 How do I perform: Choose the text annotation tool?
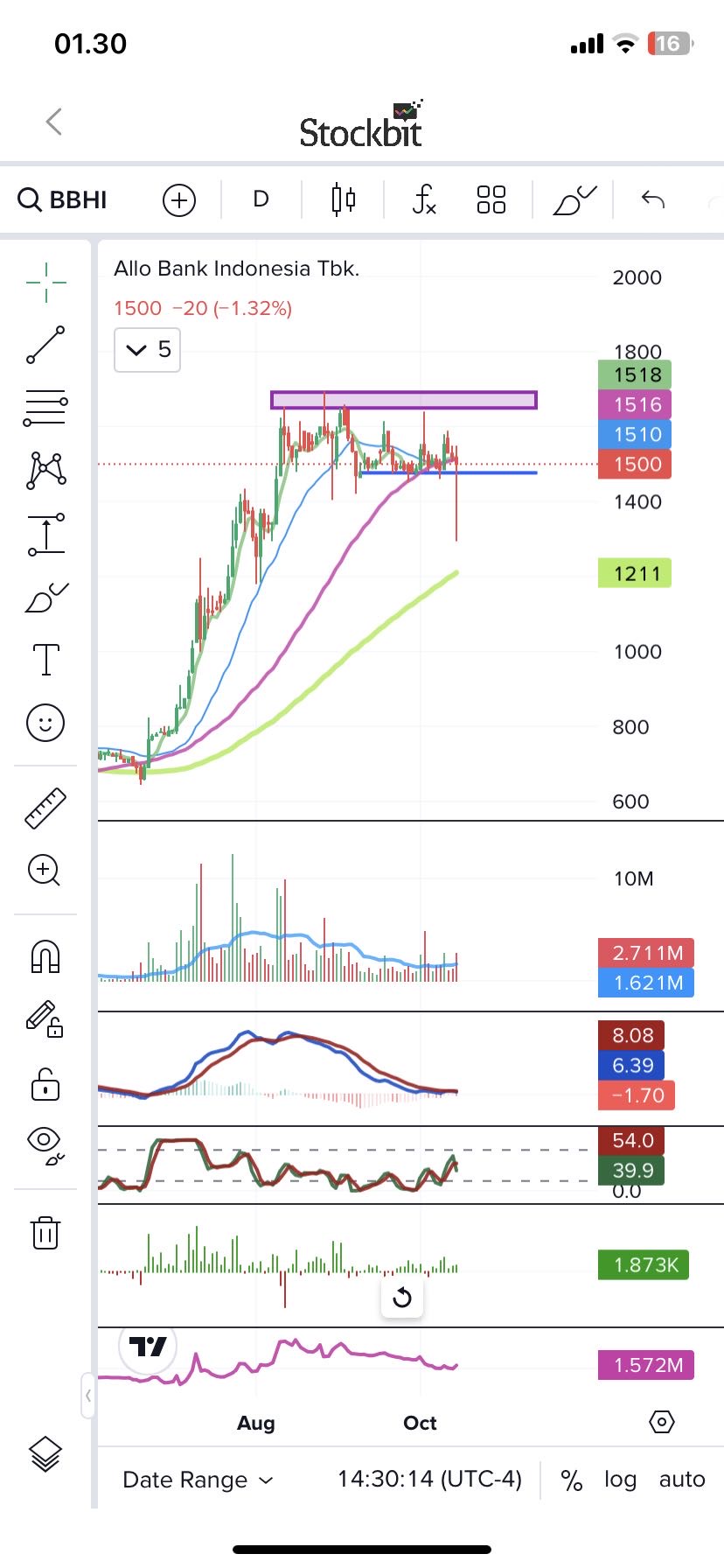click(x=45, y=659)
